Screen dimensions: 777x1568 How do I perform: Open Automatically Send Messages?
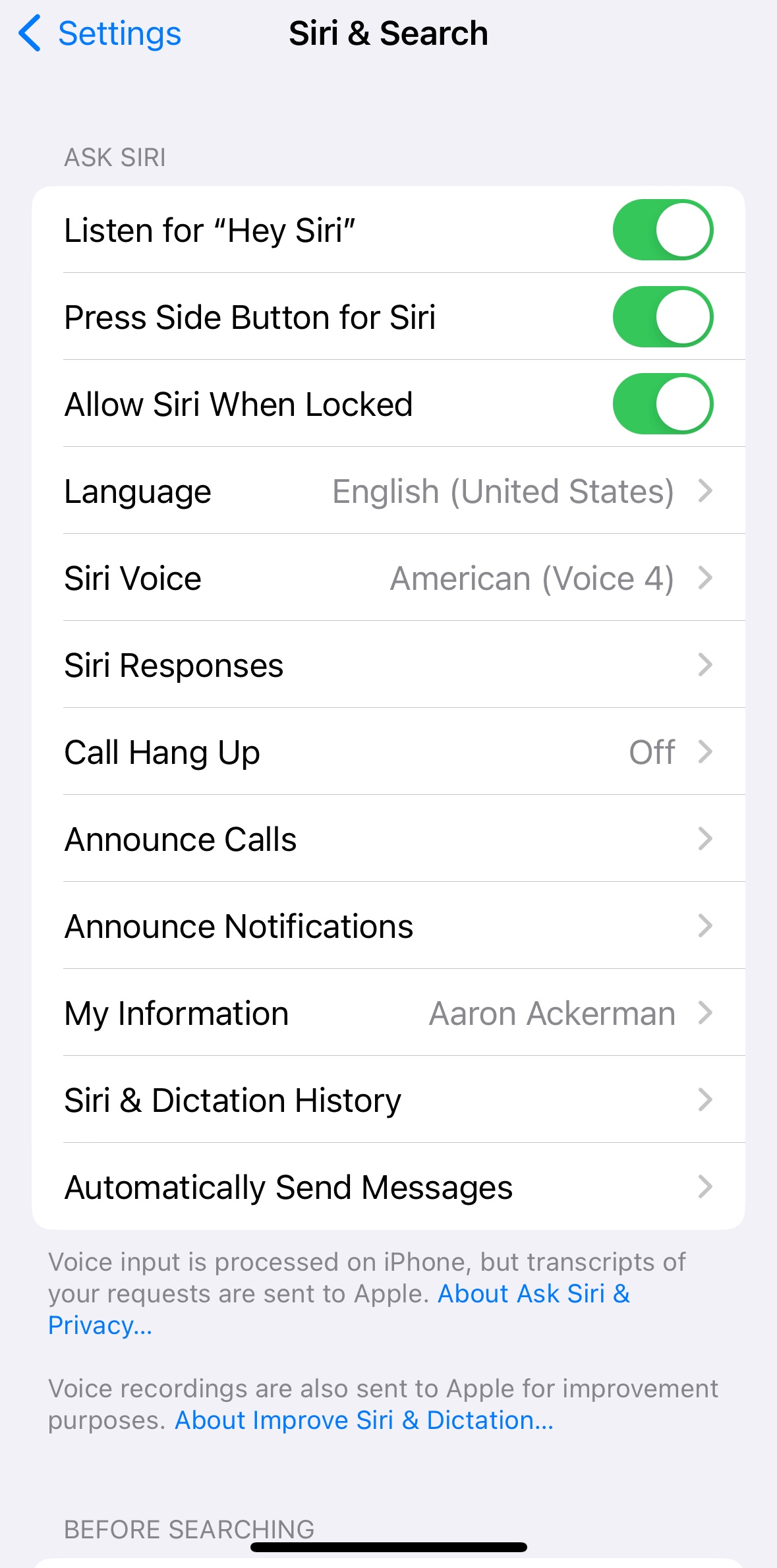coord(388,1187)
